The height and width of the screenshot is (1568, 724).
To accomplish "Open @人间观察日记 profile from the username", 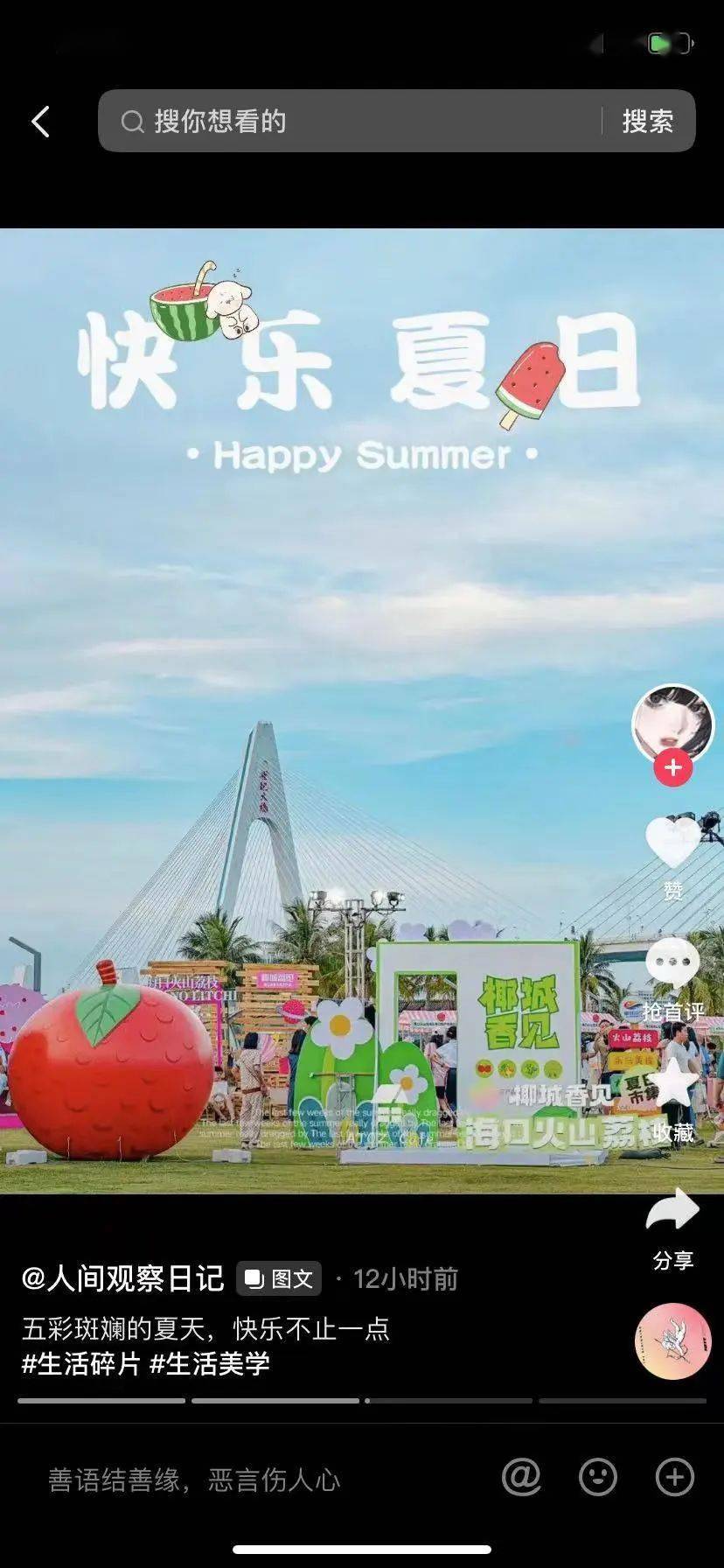I will [x=122, y=1278].
